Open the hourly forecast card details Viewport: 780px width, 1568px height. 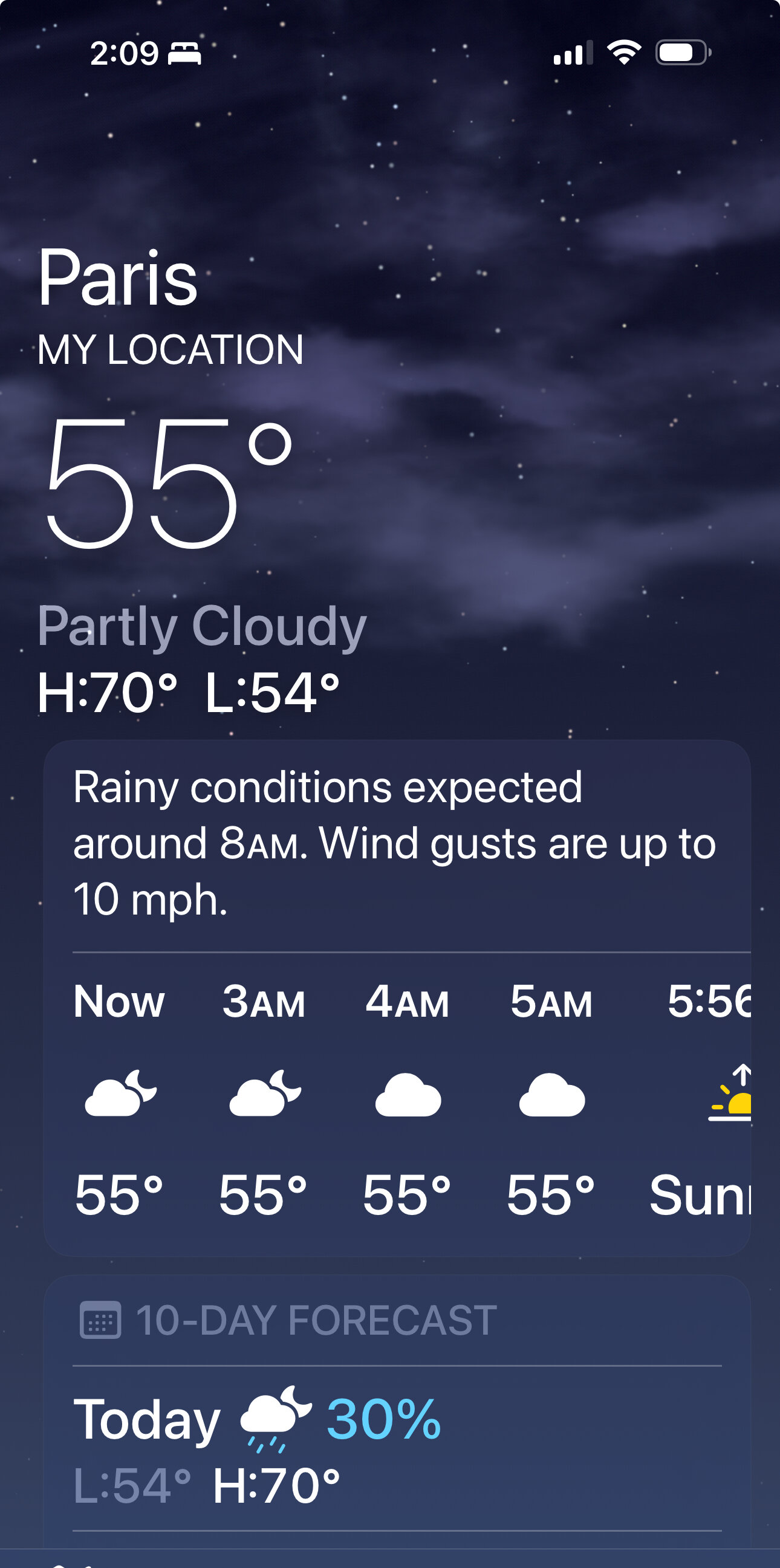click(x=397, y=998)
